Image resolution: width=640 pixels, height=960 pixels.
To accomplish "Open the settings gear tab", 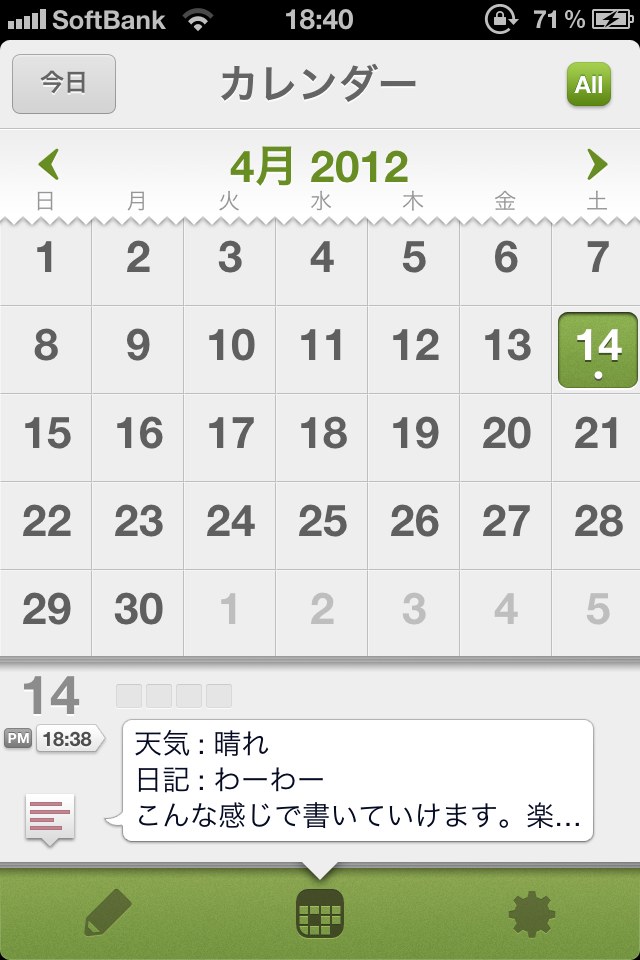I will (x=532, y=913).
